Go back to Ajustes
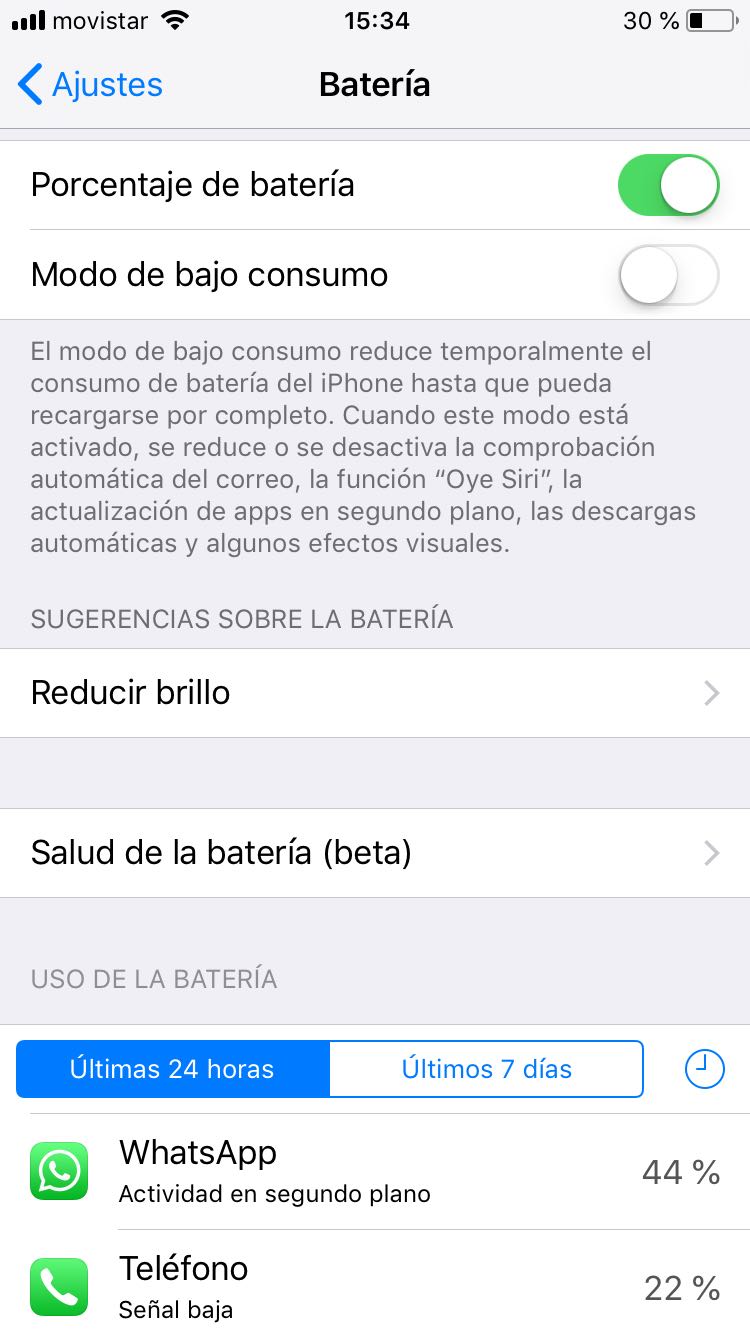The width and height of the screenshot is (750, 1334). 90,85
